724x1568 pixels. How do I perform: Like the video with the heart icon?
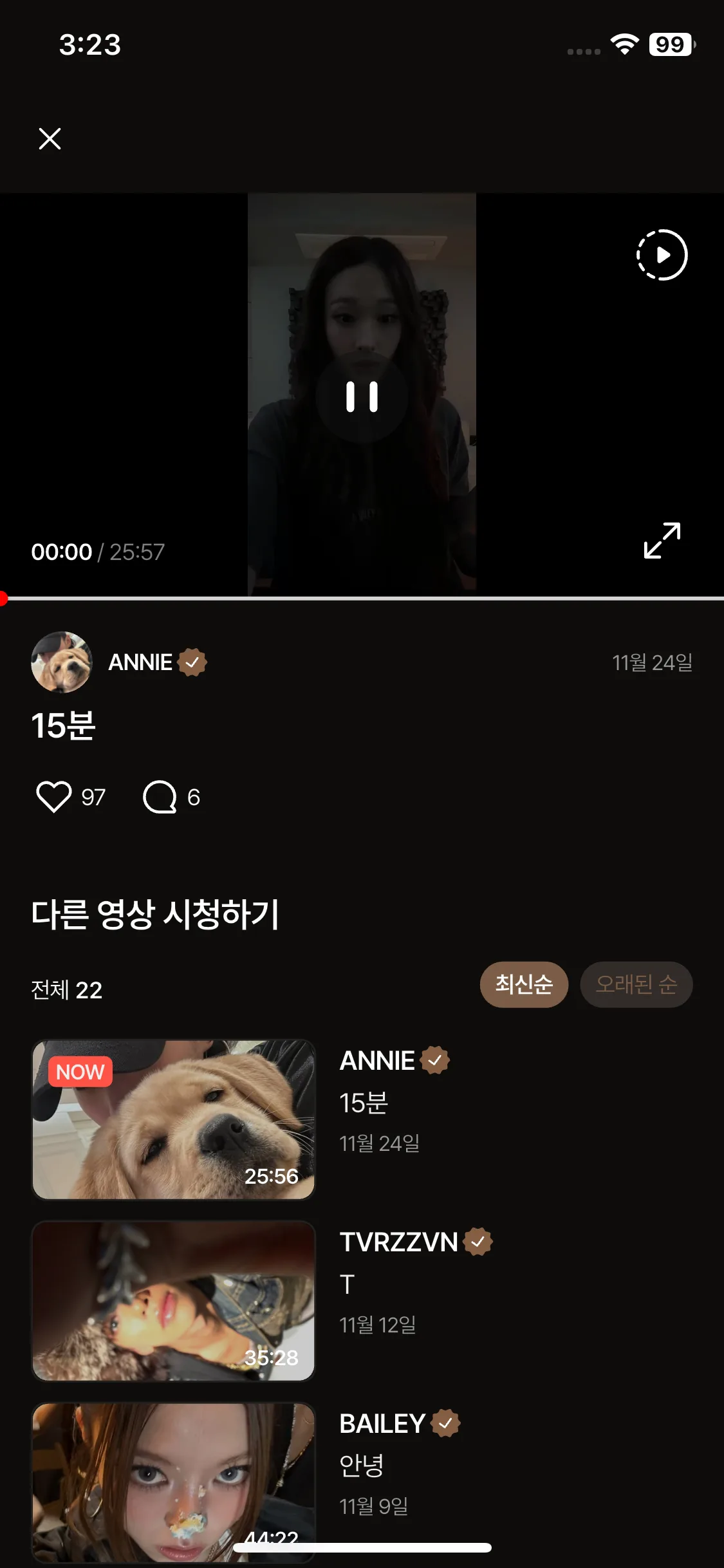point(53,797)
